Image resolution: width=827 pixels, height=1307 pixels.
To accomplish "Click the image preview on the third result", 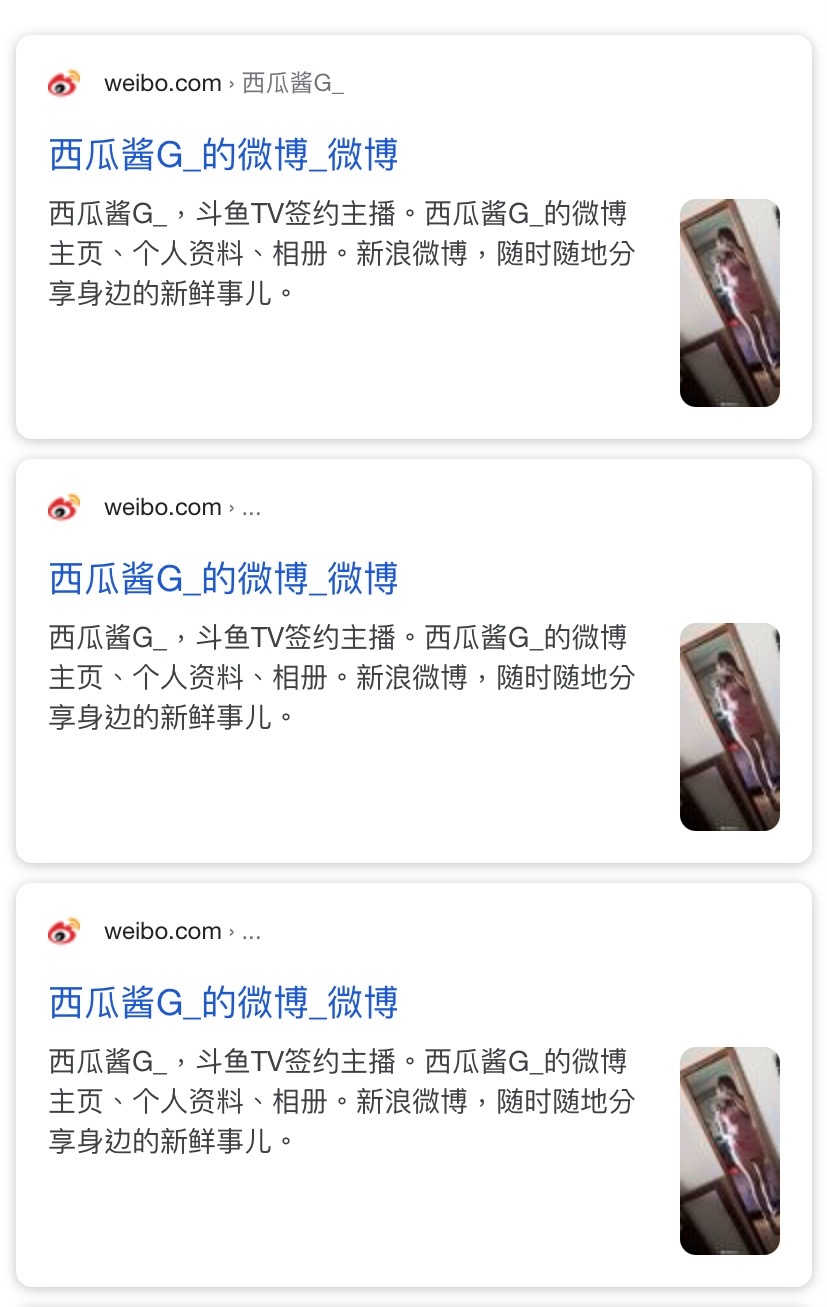I will point(729,1151).
